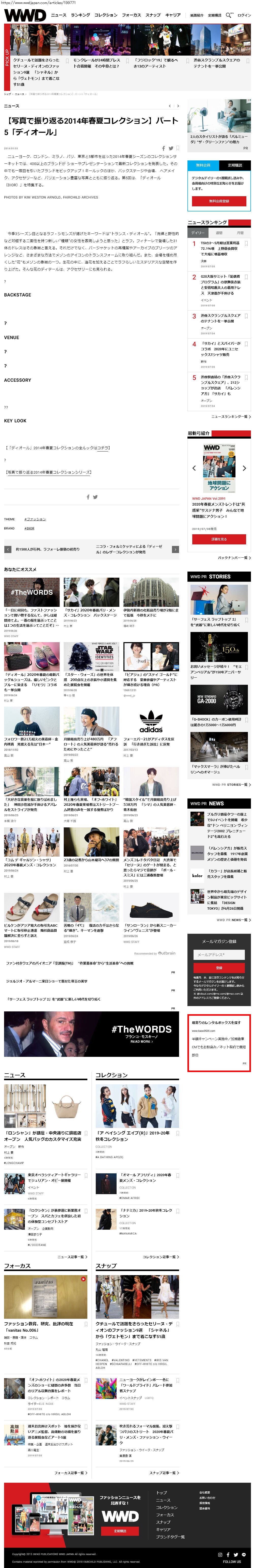This screenshot has height=1568, width=255.
Task: Switch to the 定期購読 tab
Action: [234, 165]
